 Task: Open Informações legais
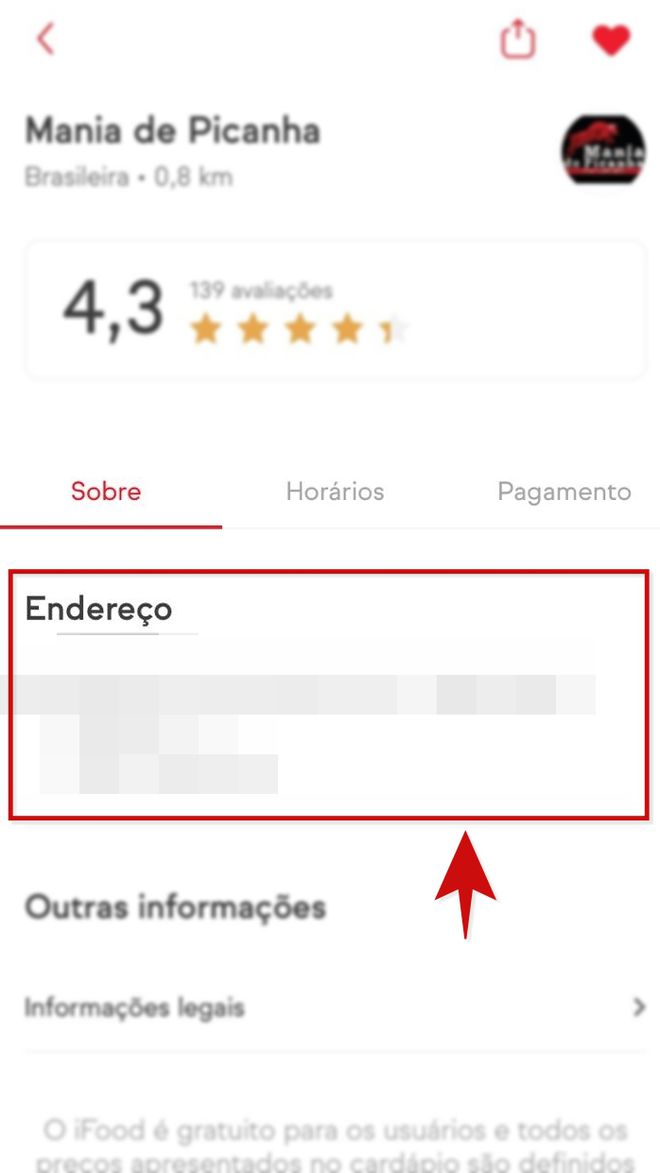tap(335, 1008)
